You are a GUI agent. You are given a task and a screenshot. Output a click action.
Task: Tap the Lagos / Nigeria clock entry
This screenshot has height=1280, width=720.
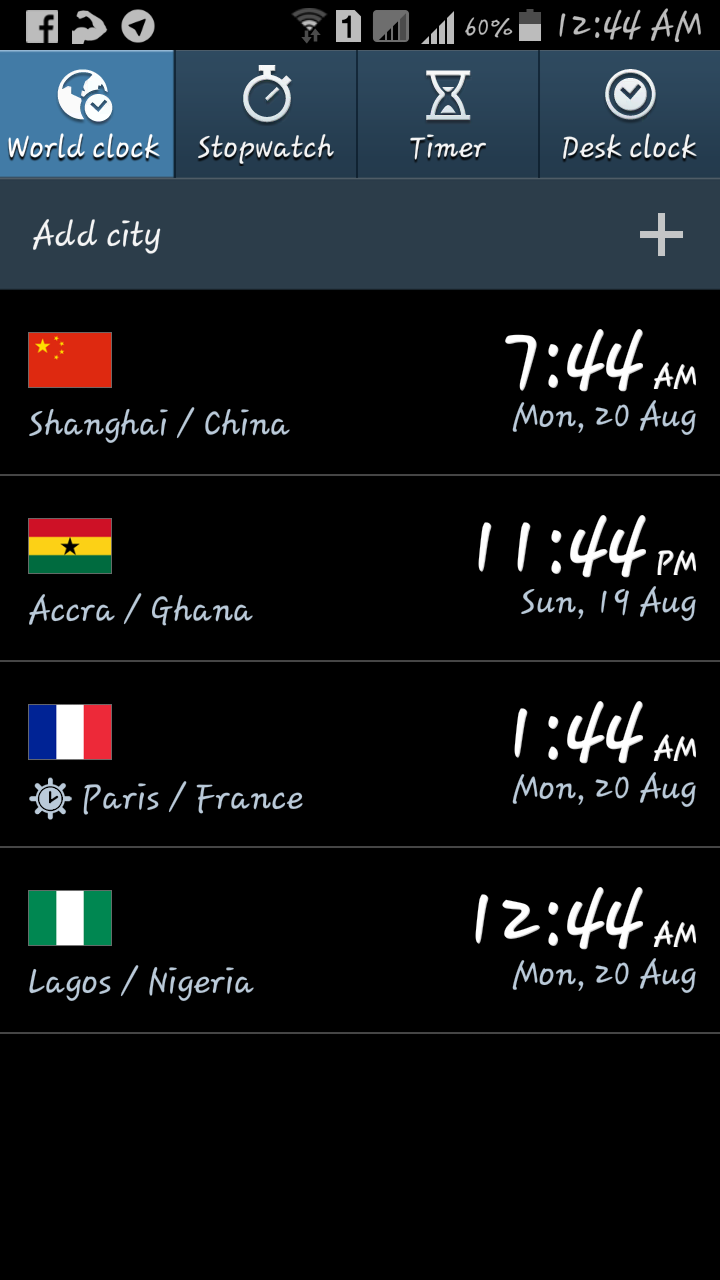tap(360, 941)
